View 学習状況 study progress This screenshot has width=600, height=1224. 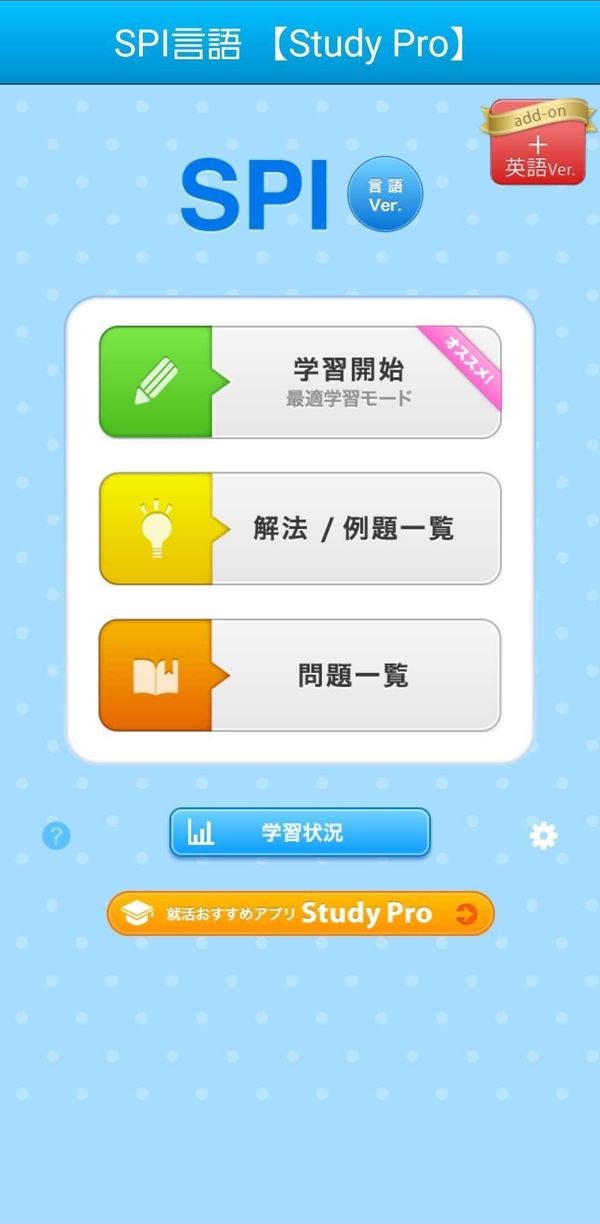point(300,833)
